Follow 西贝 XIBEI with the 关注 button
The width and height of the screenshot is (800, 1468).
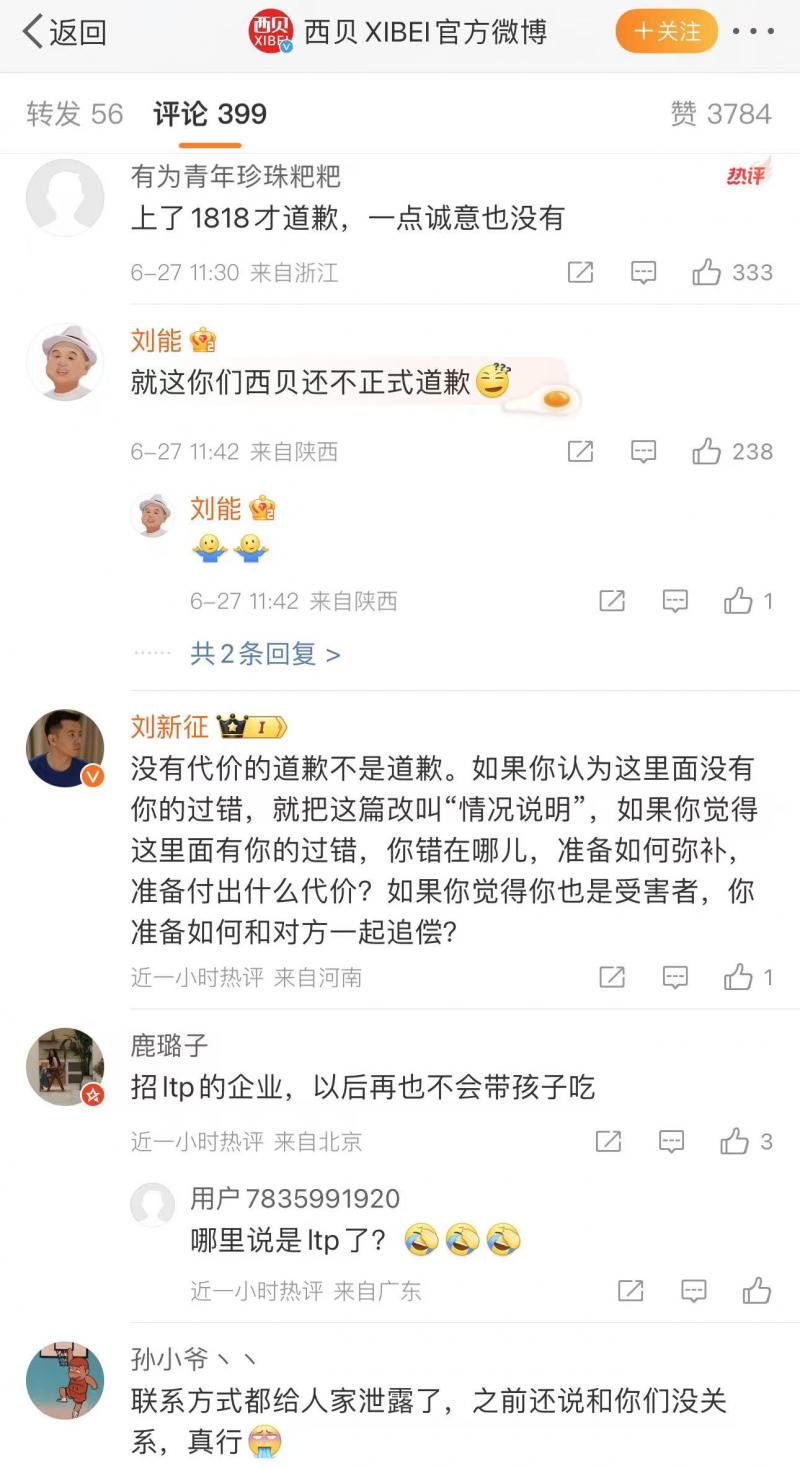[667, 31]
